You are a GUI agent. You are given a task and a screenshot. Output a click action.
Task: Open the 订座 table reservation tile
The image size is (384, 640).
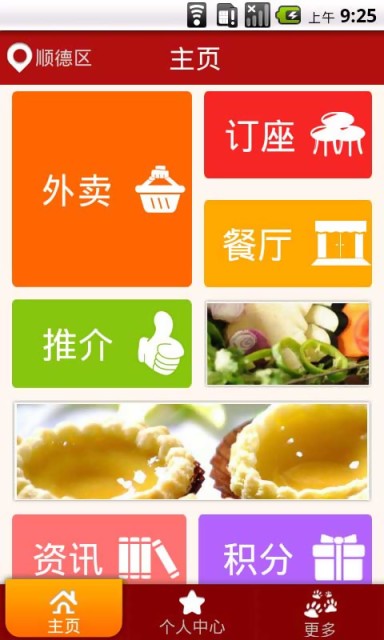point(288,135)
